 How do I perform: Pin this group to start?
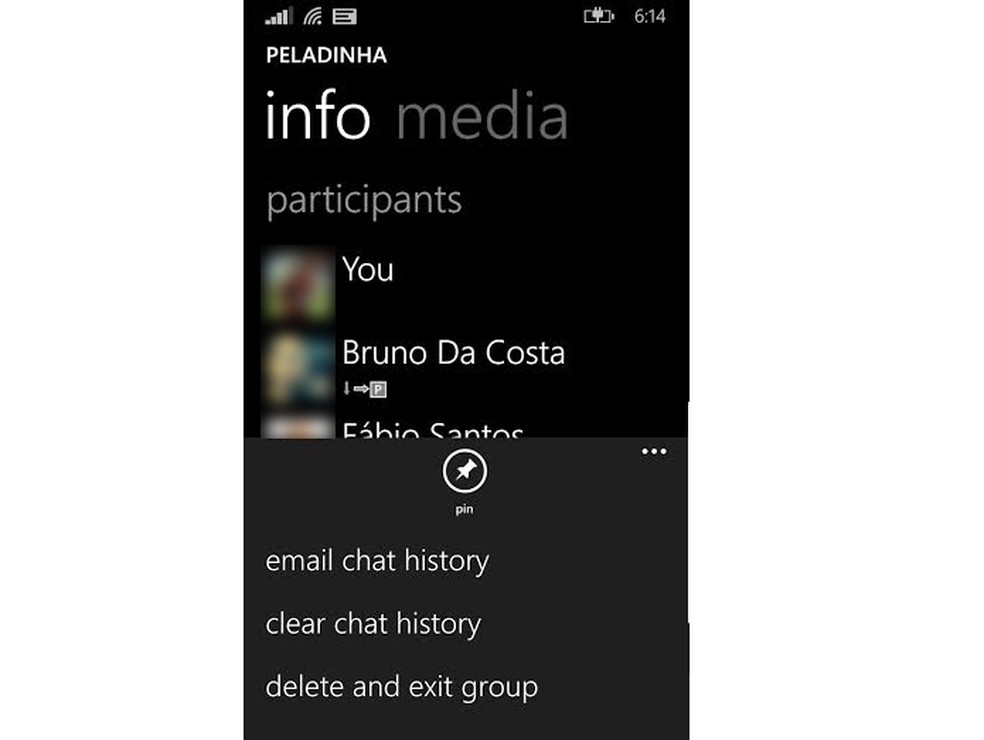[x=465, y=472]
